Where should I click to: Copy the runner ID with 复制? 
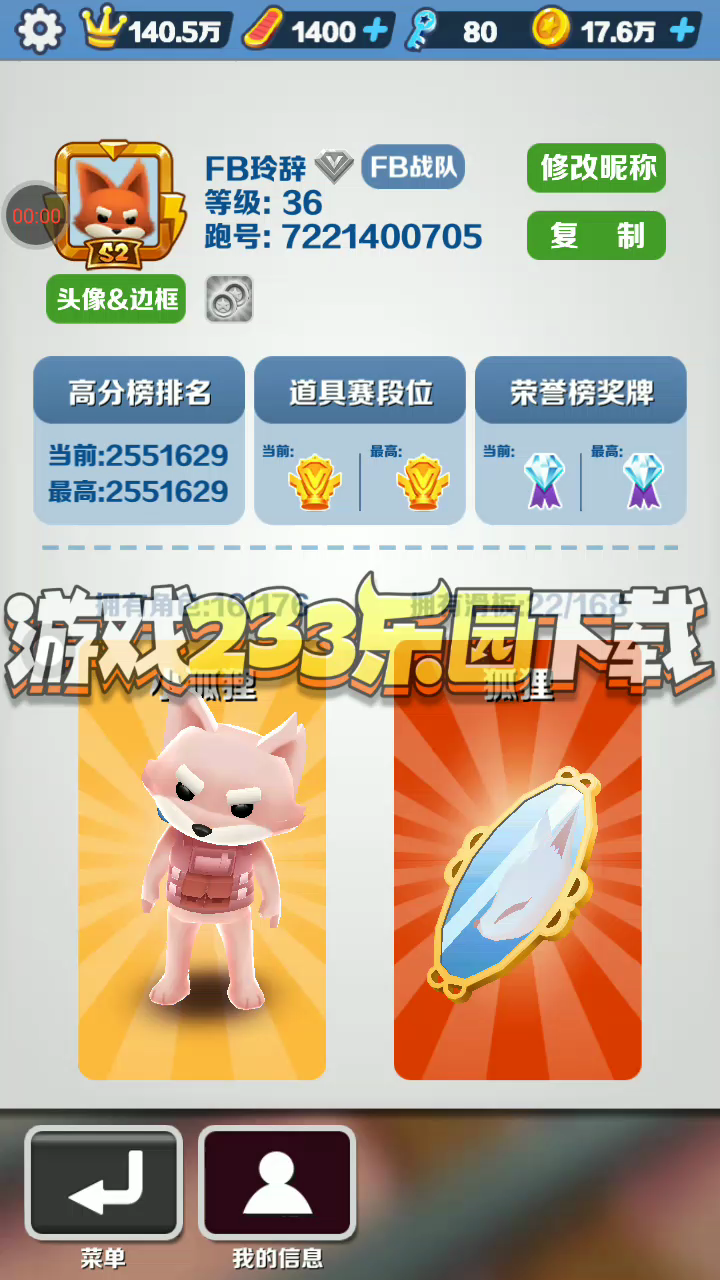point(596,236)
